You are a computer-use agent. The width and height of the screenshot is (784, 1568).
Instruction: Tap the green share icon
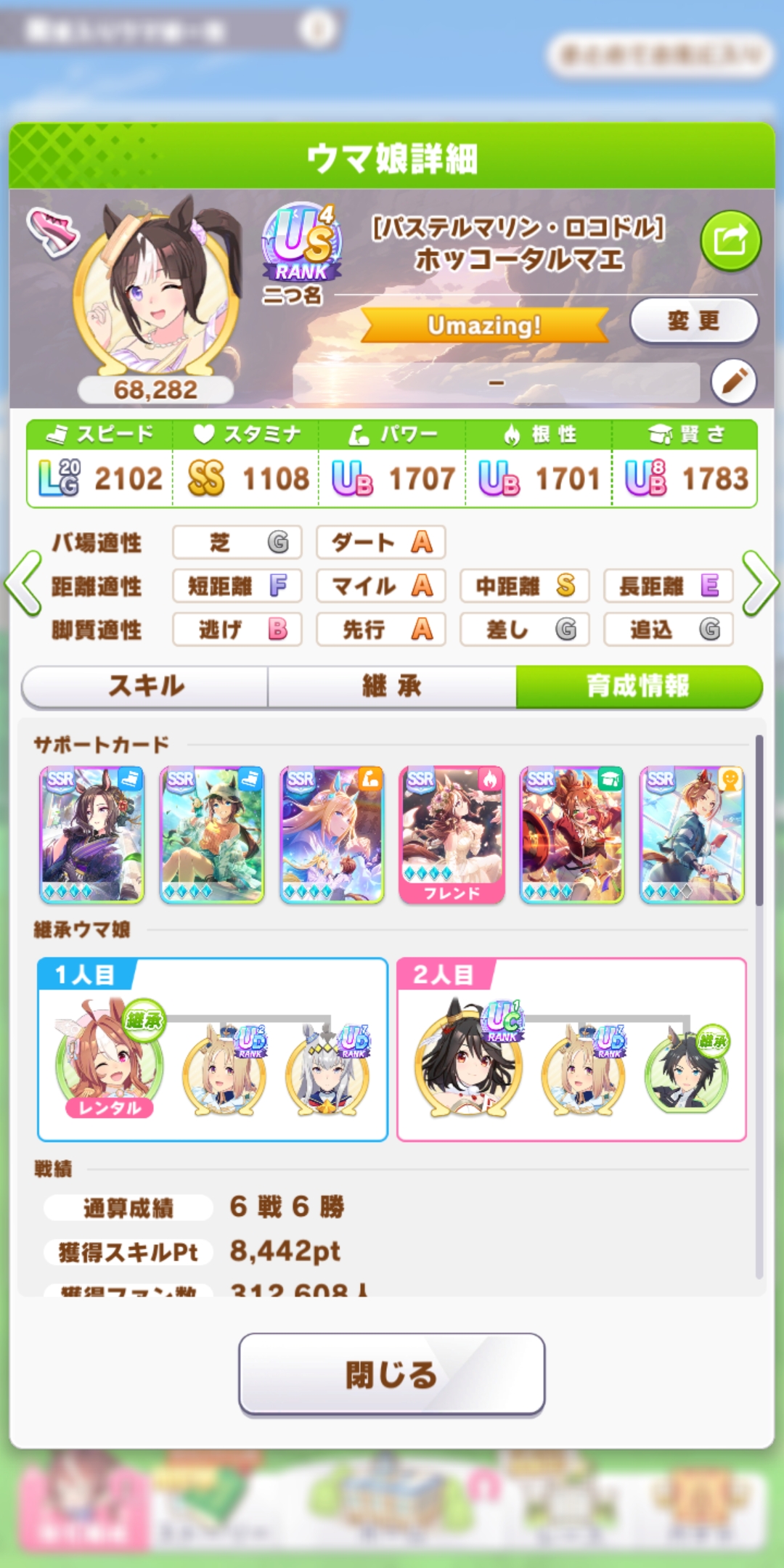pos(730,241)
